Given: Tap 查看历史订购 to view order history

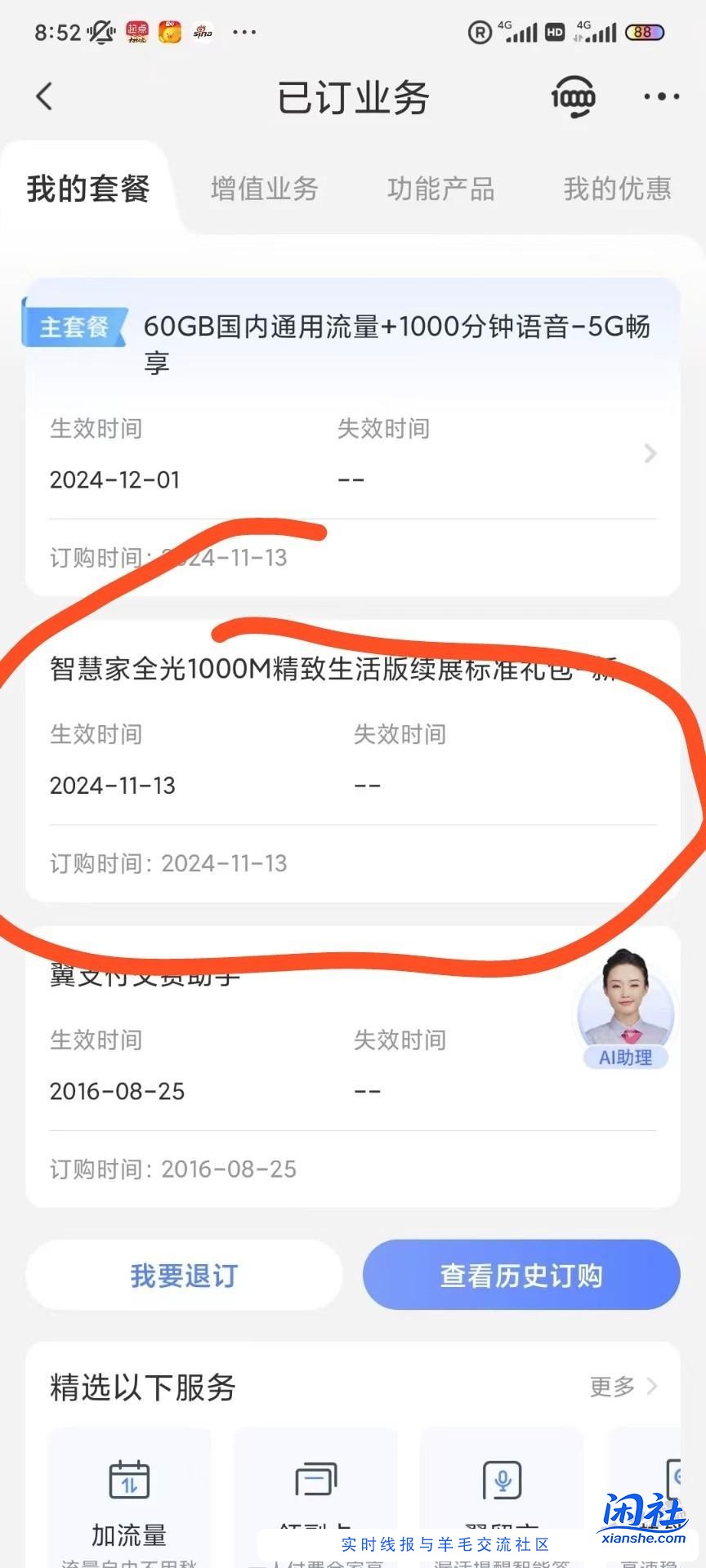Looking at the screenshot, I should (521, 1275).
